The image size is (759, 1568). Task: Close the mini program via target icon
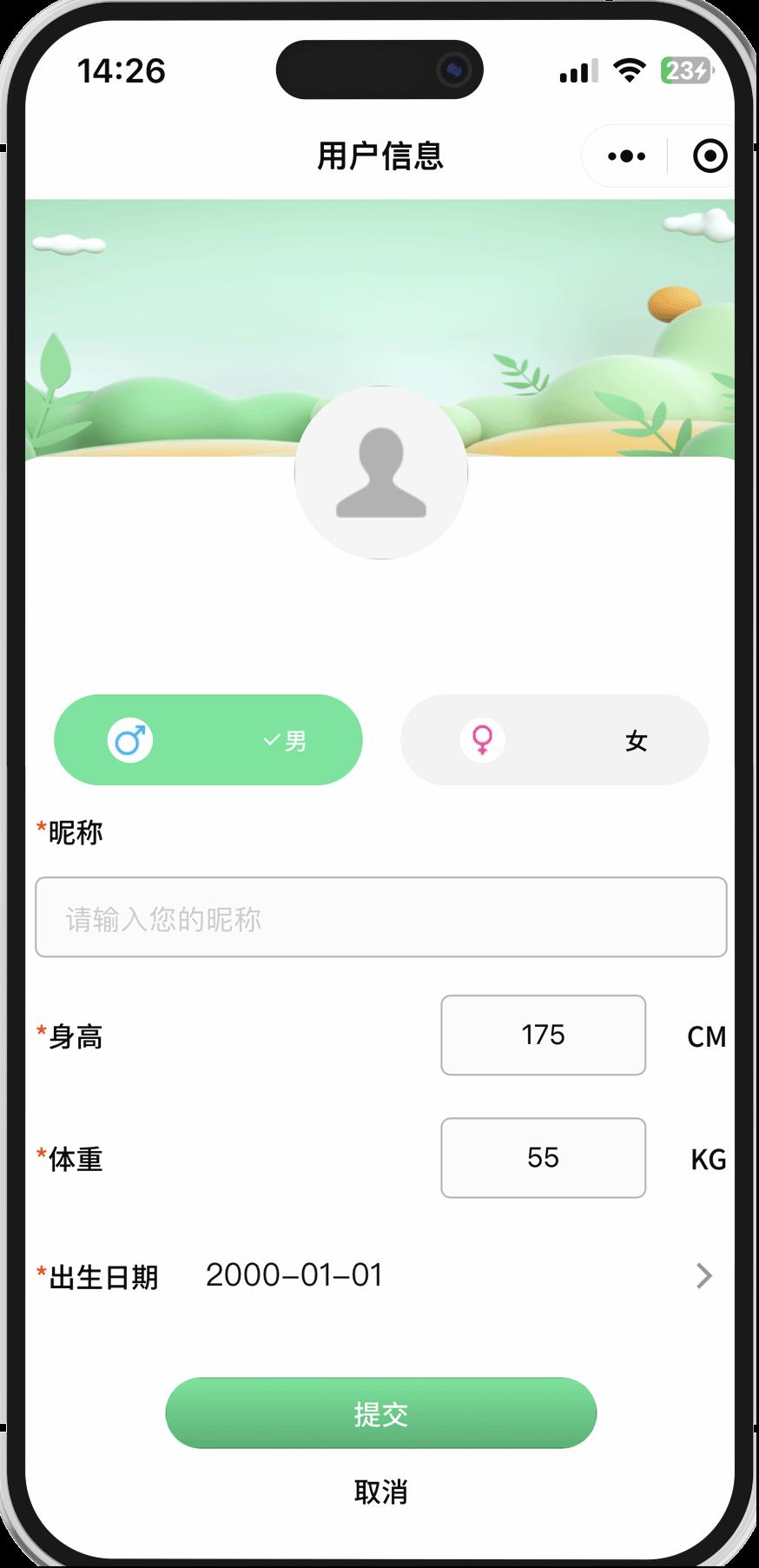coord(709,156)
